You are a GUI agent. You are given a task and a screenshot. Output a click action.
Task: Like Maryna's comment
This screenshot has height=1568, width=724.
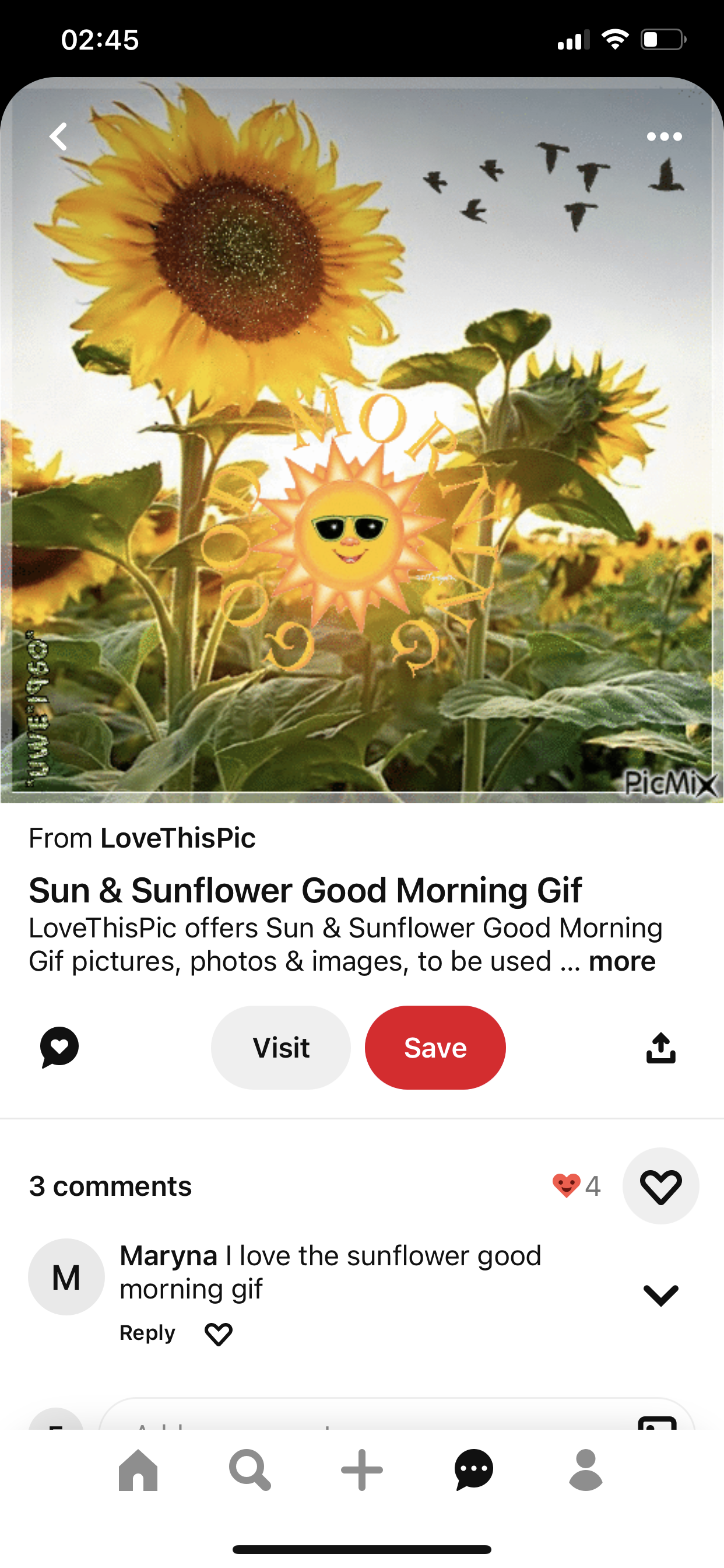pos(219,1334)
